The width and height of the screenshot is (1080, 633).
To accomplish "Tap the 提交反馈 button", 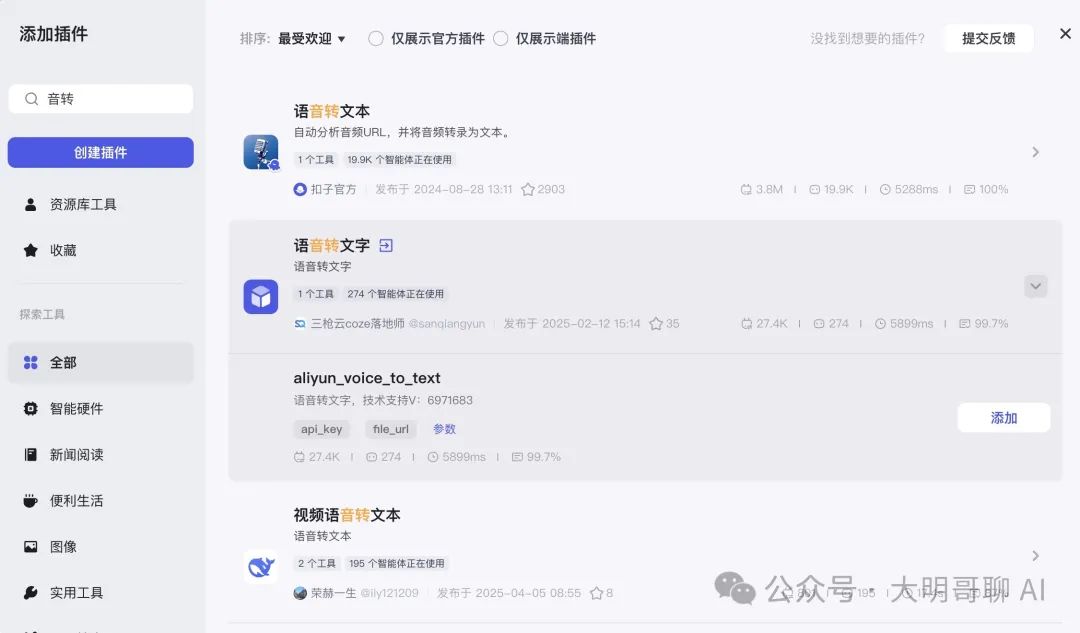I will pyautogui.click(x=988, y=39).
